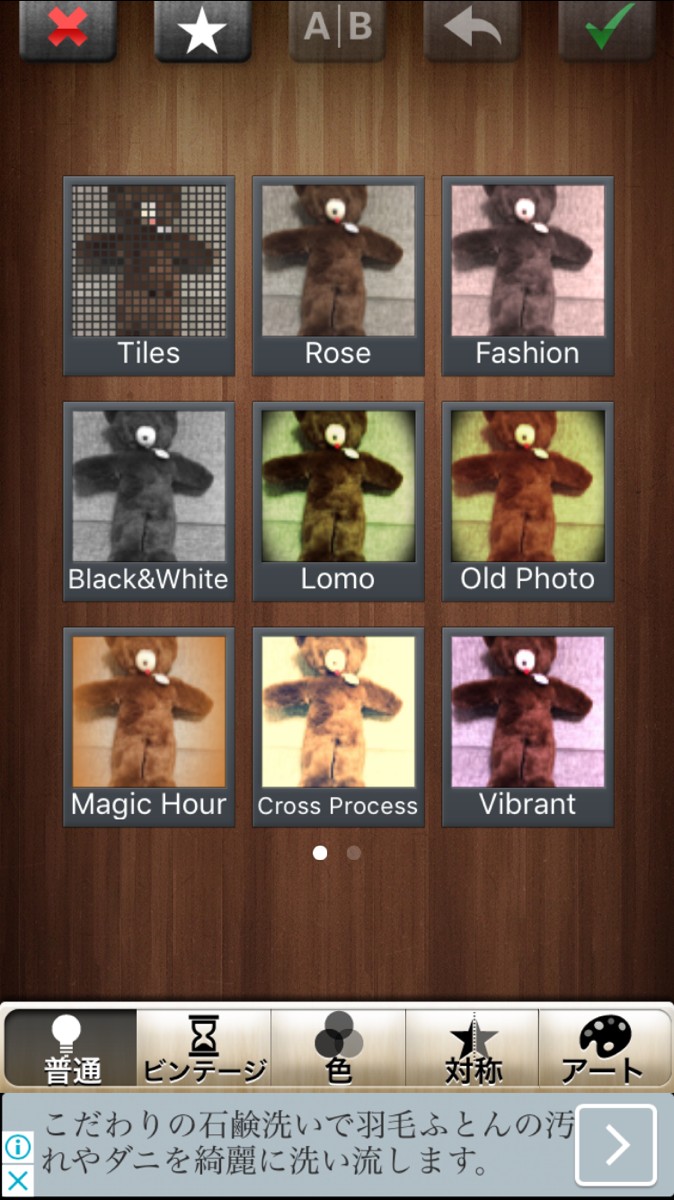Screen dimensions: 674x1200
Task: Choose the Fashion filter
Action: click(x=527, y=275)
